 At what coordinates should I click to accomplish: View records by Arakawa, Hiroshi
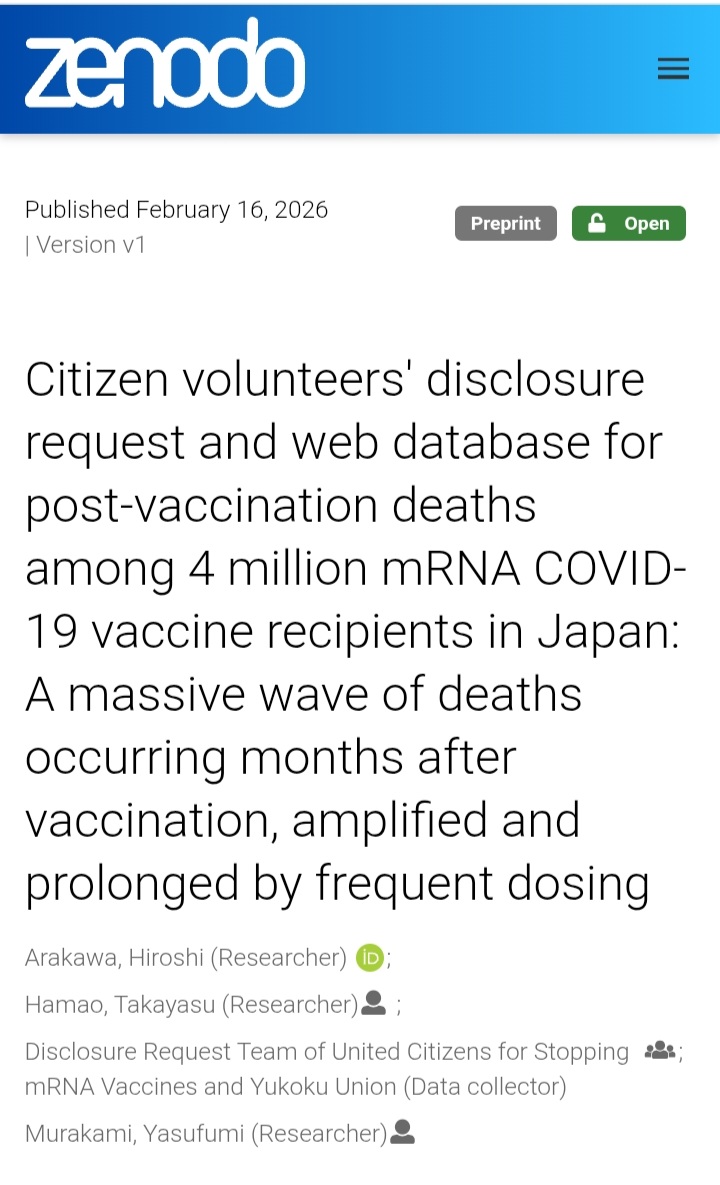(185, 958)
